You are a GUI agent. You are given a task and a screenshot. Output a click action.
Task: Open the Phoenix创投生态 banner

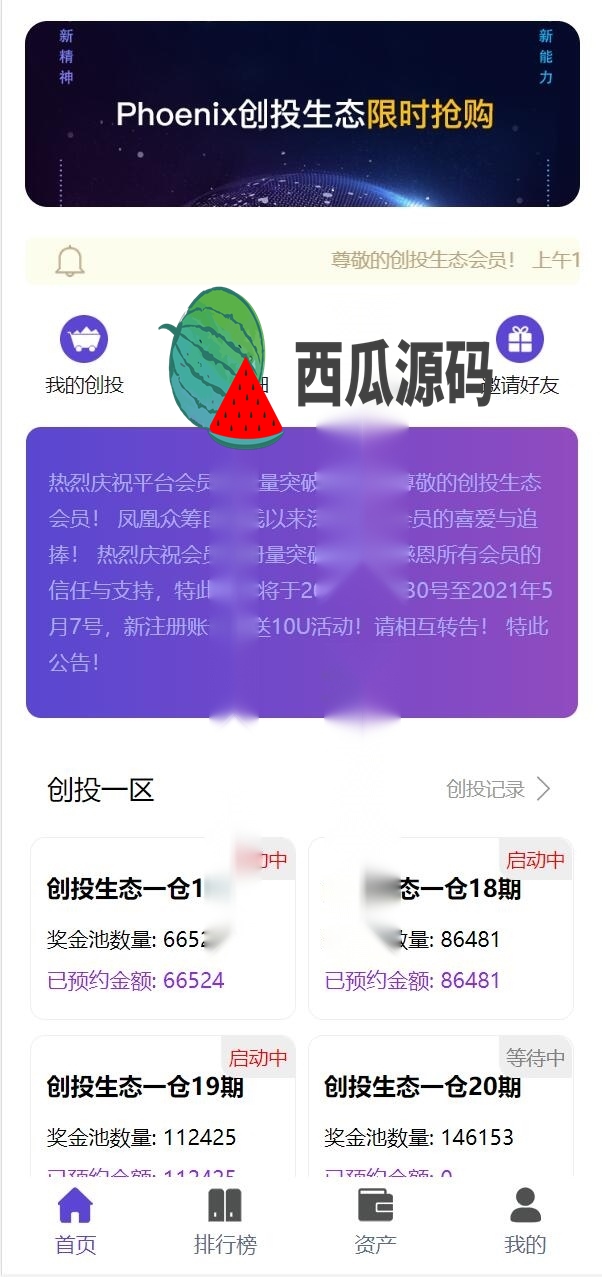(302, 114)
